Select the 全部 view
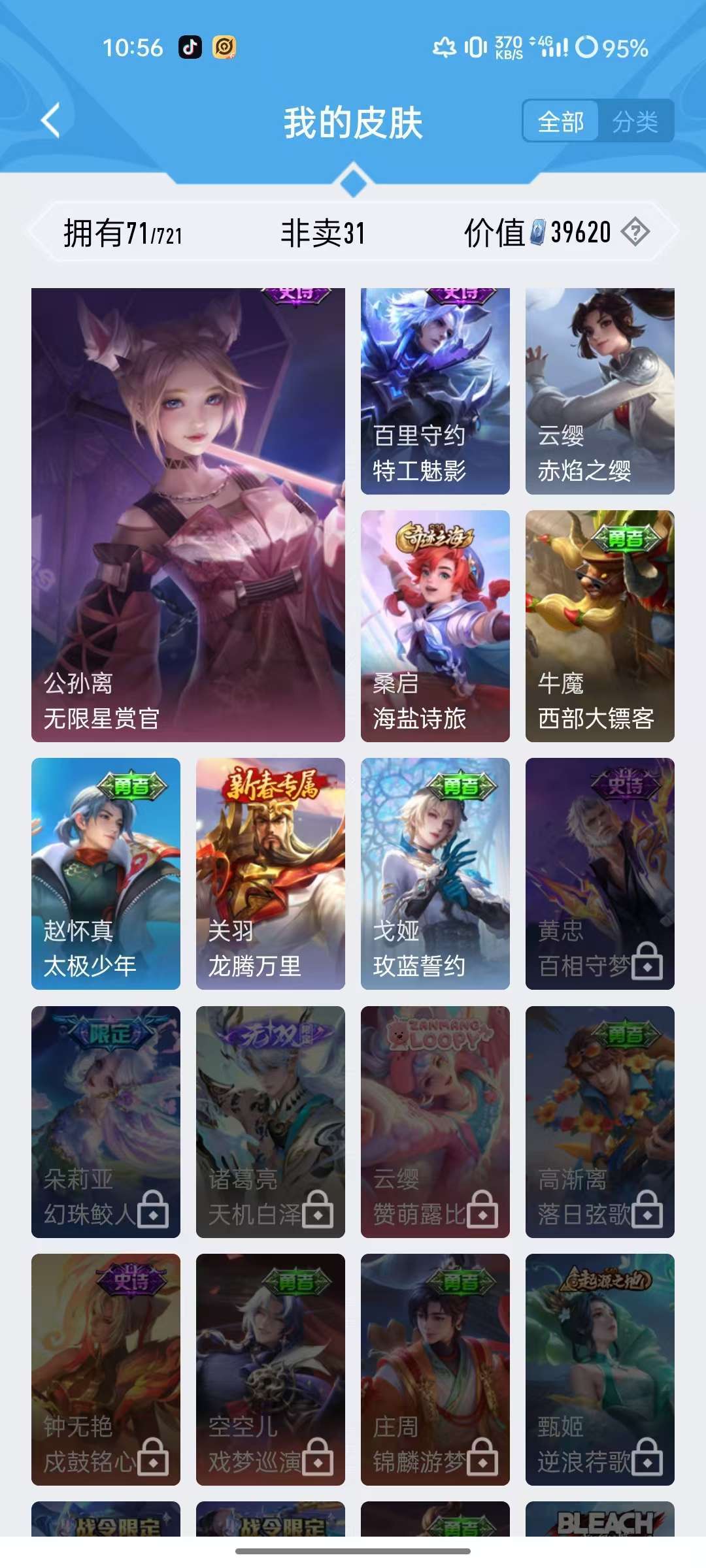Image resolution: width=706 pixels, height=1568 pixels. (561, 122)
